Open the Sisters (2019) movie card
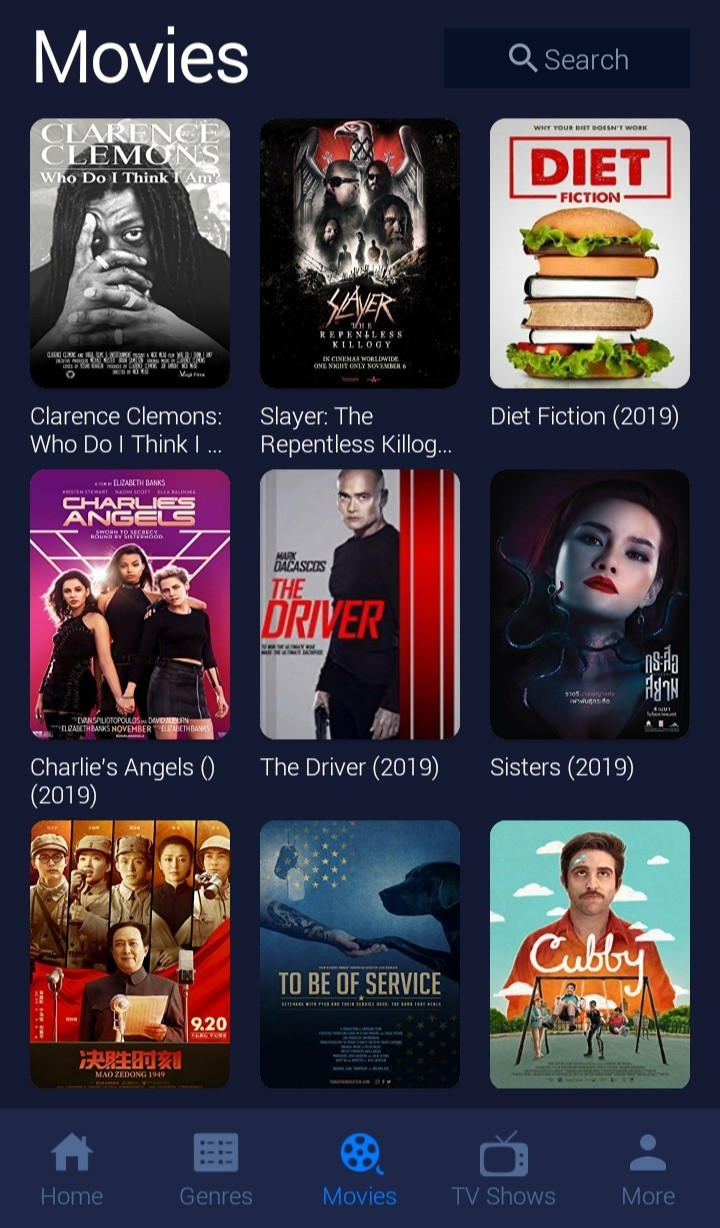Viewport: 720px width, 1228px height. (x=590, y=604)
